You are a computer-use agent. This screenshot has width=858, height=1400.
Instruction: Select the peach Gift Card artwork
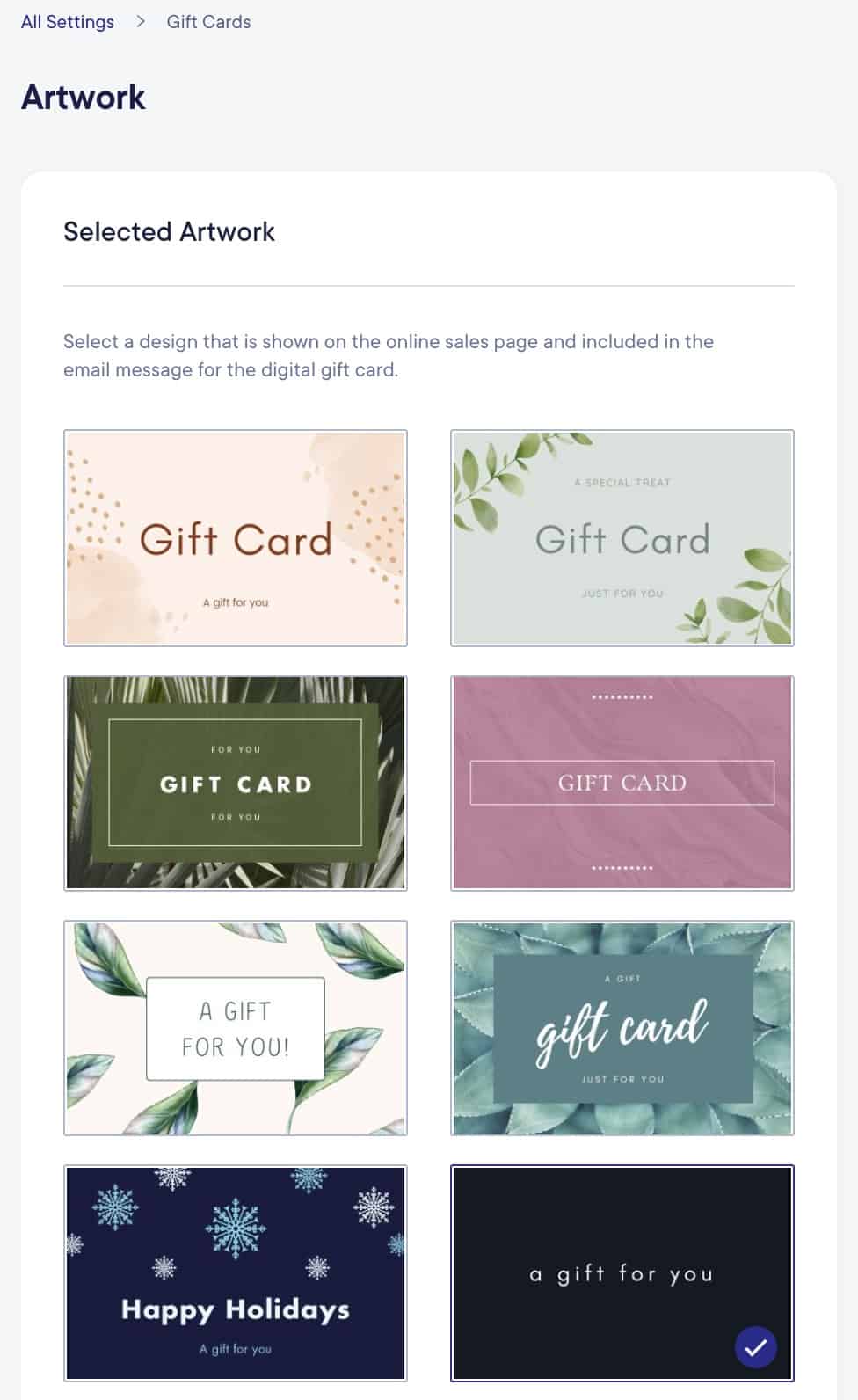click(x=236, y=538)
